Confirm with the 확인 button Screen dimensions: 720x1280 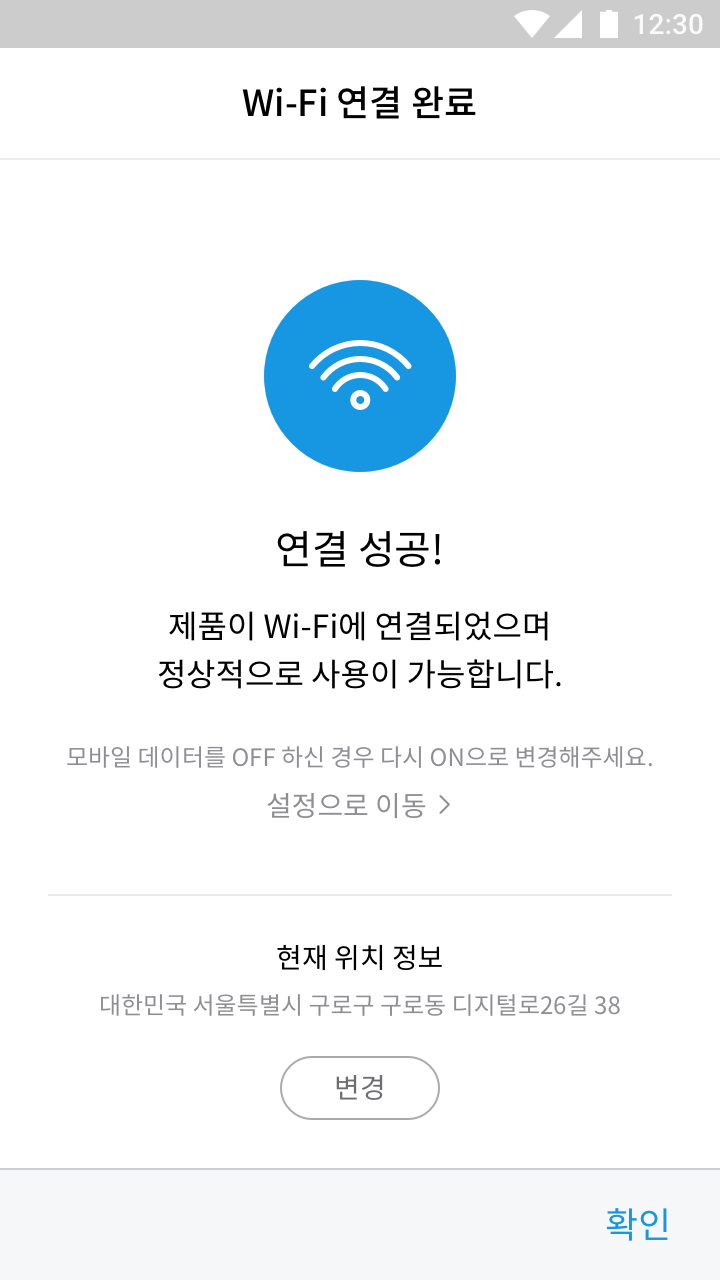click(x=637, y=1224)
